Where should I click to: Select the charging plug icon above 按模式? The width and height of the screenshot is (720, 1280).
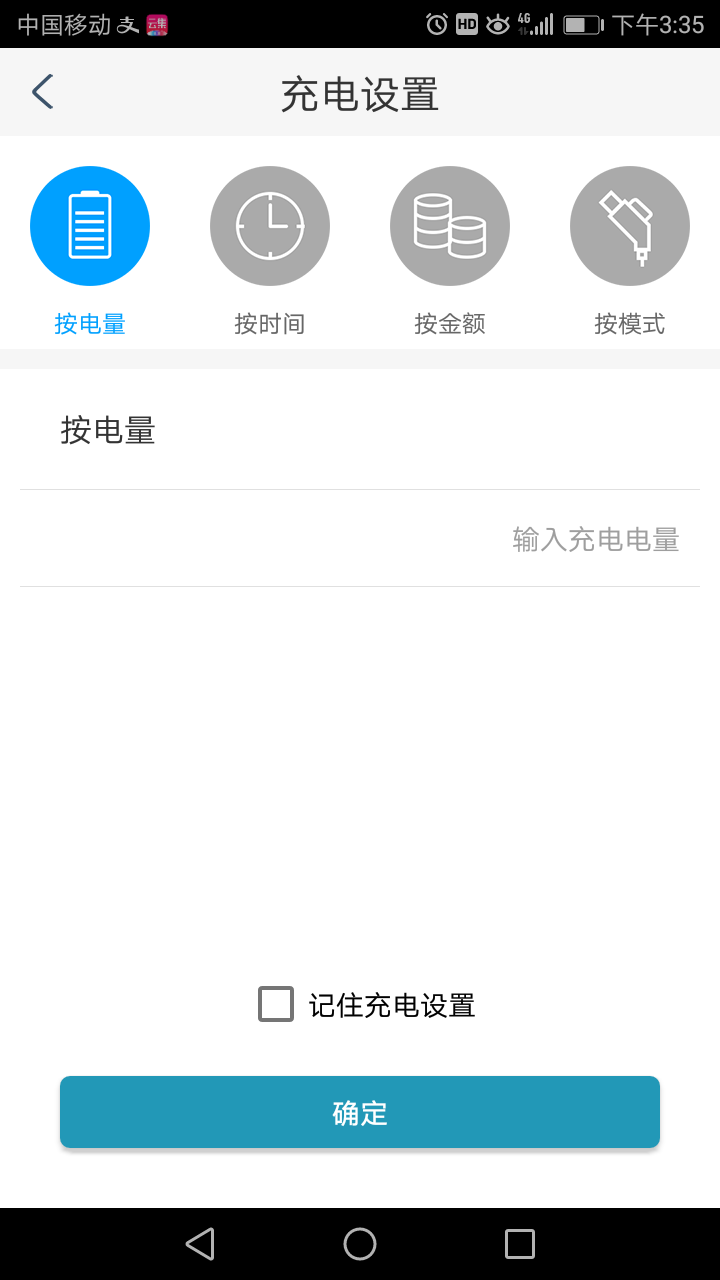pyautogui.click(x=630, y=225)
